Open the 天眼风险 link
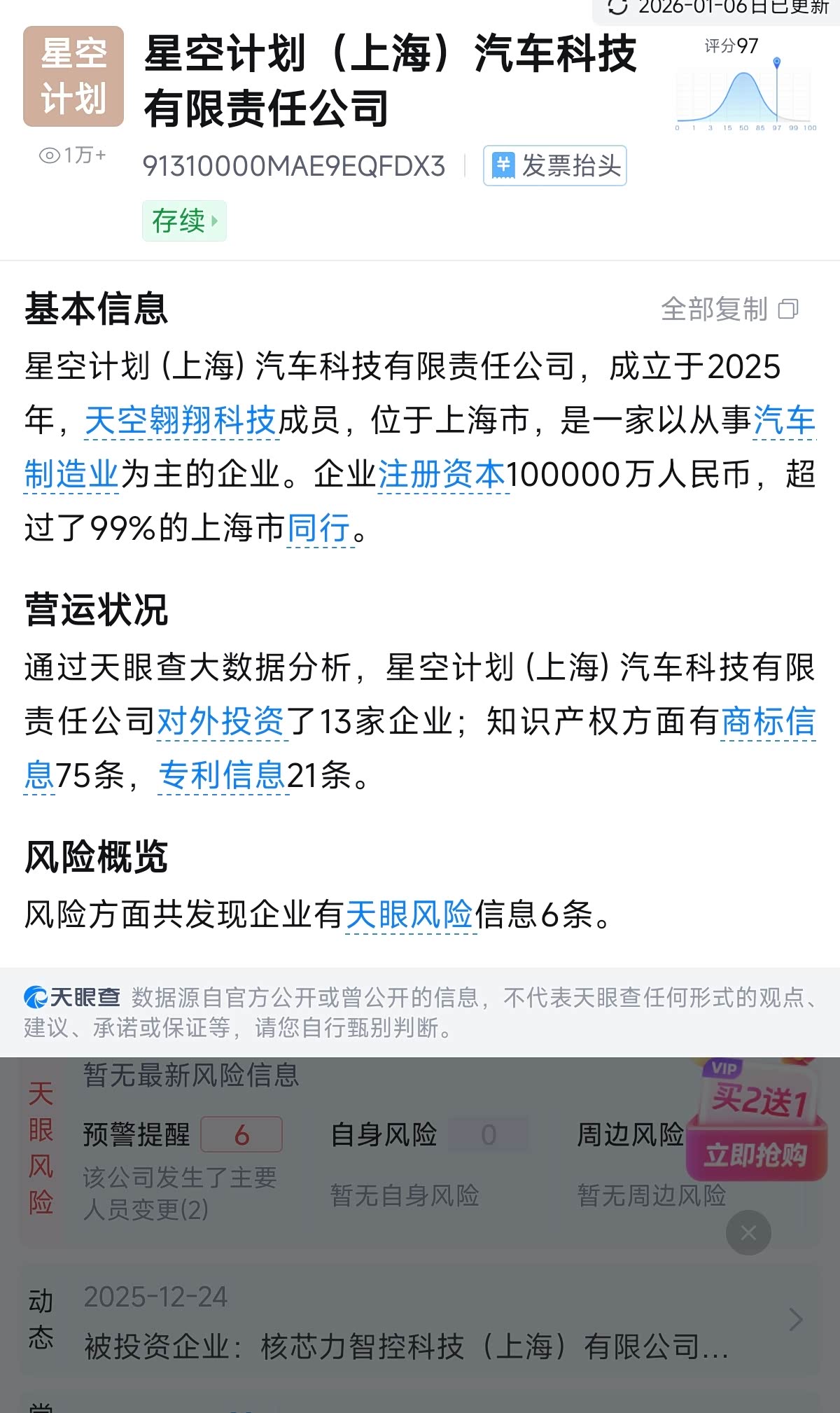840x1413 pixels. point(410,914)
